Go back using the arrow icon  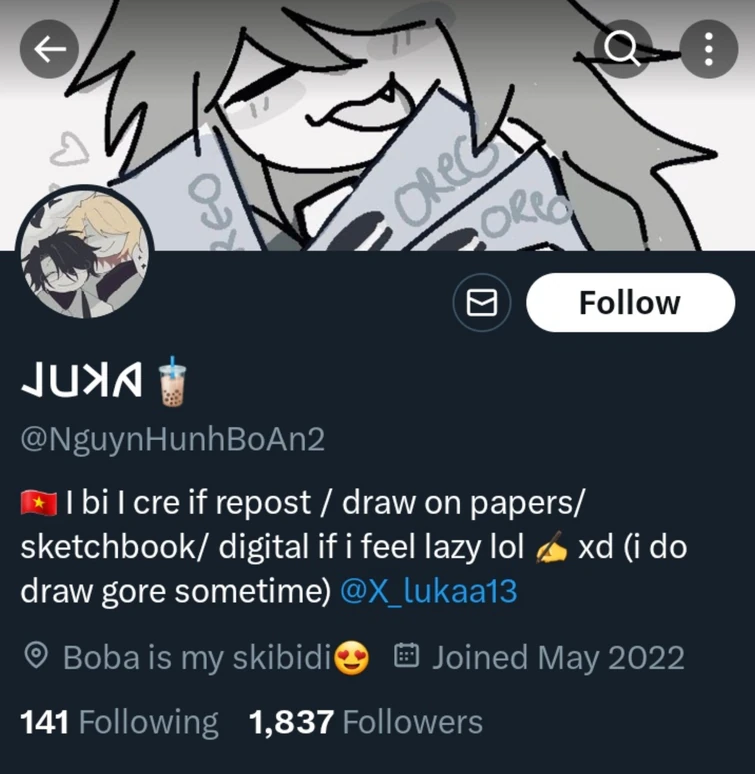point(49,49)
